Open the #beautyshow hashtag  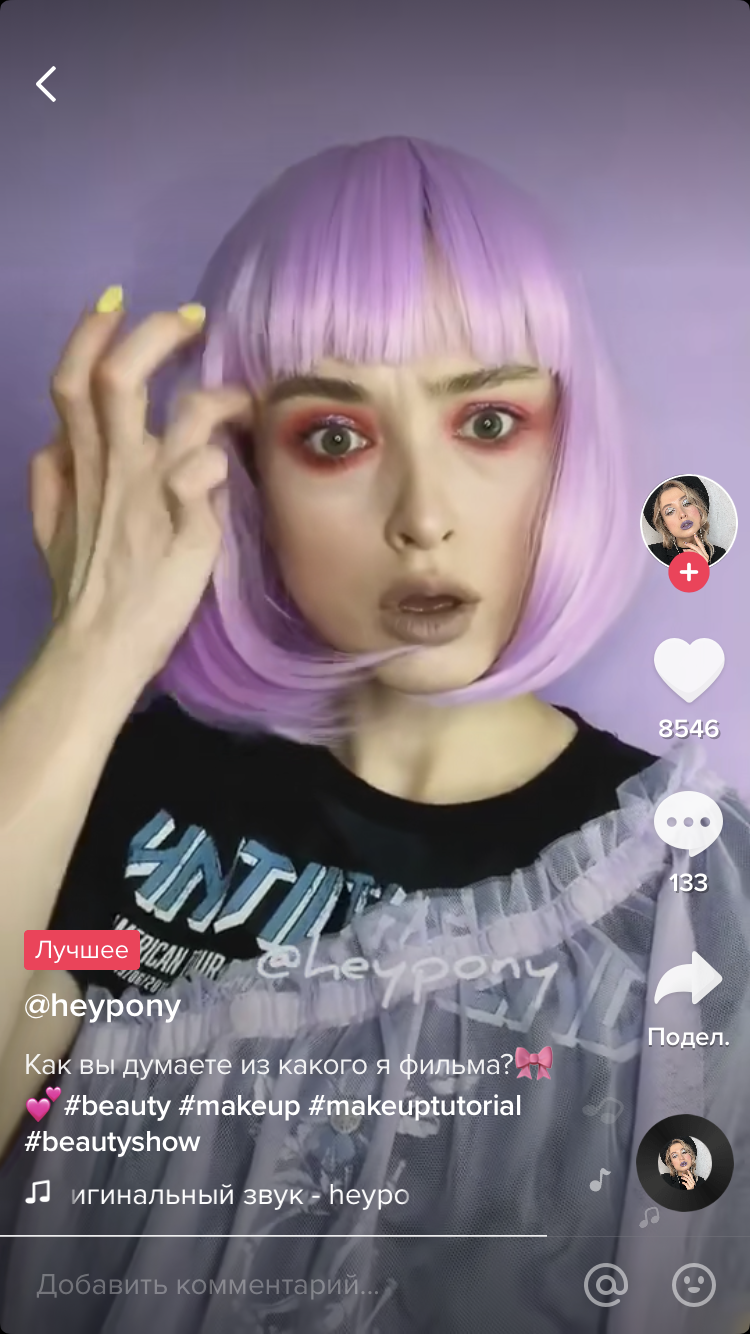(x=112, y=1142)
